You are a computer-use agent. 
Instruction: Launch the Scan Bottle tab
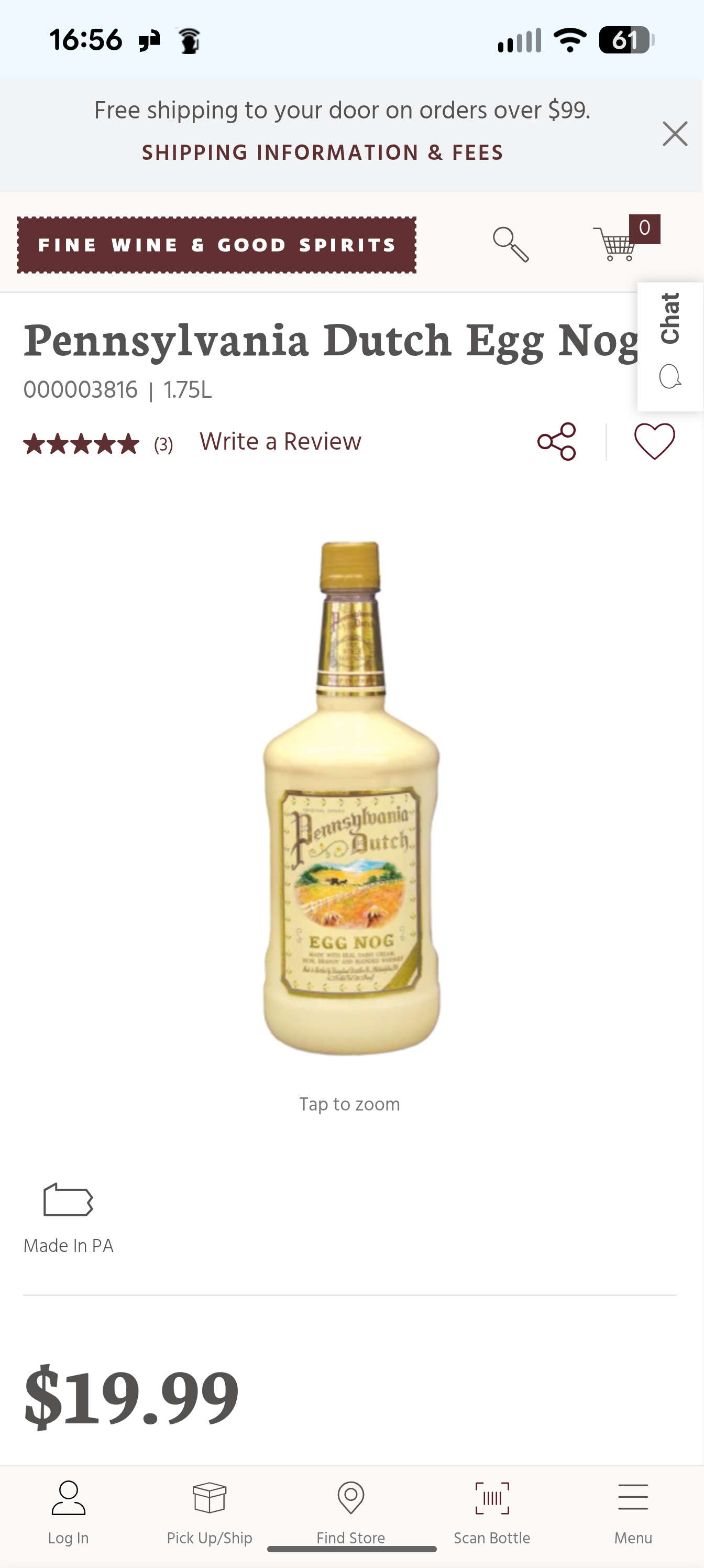[492, 1512]
